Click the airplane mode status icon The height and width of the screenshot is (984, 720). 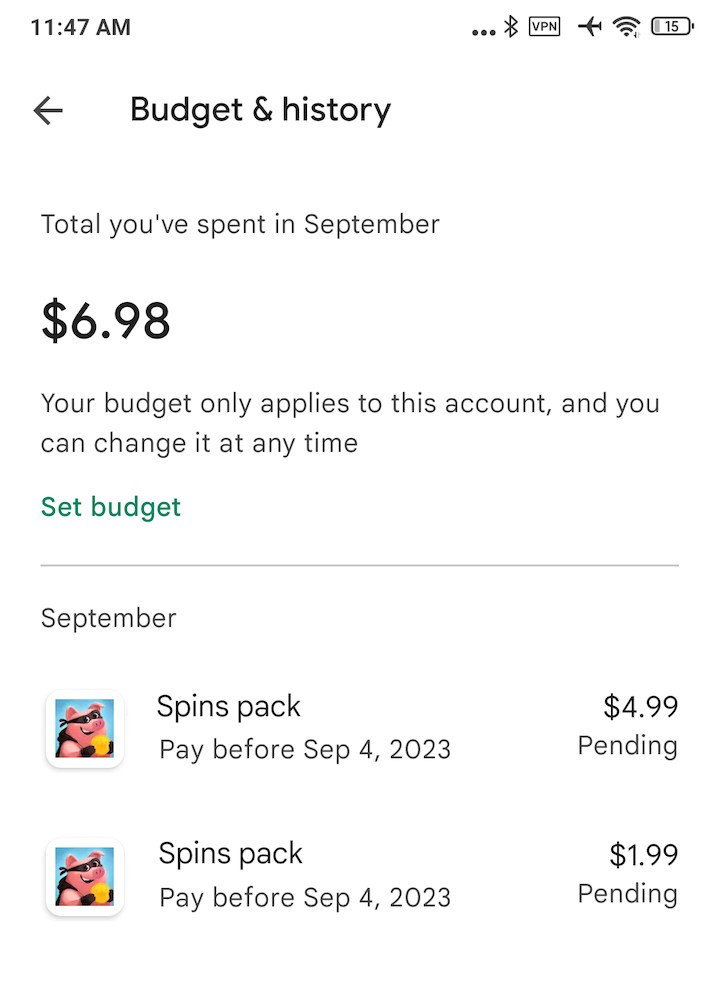(590, 27)
